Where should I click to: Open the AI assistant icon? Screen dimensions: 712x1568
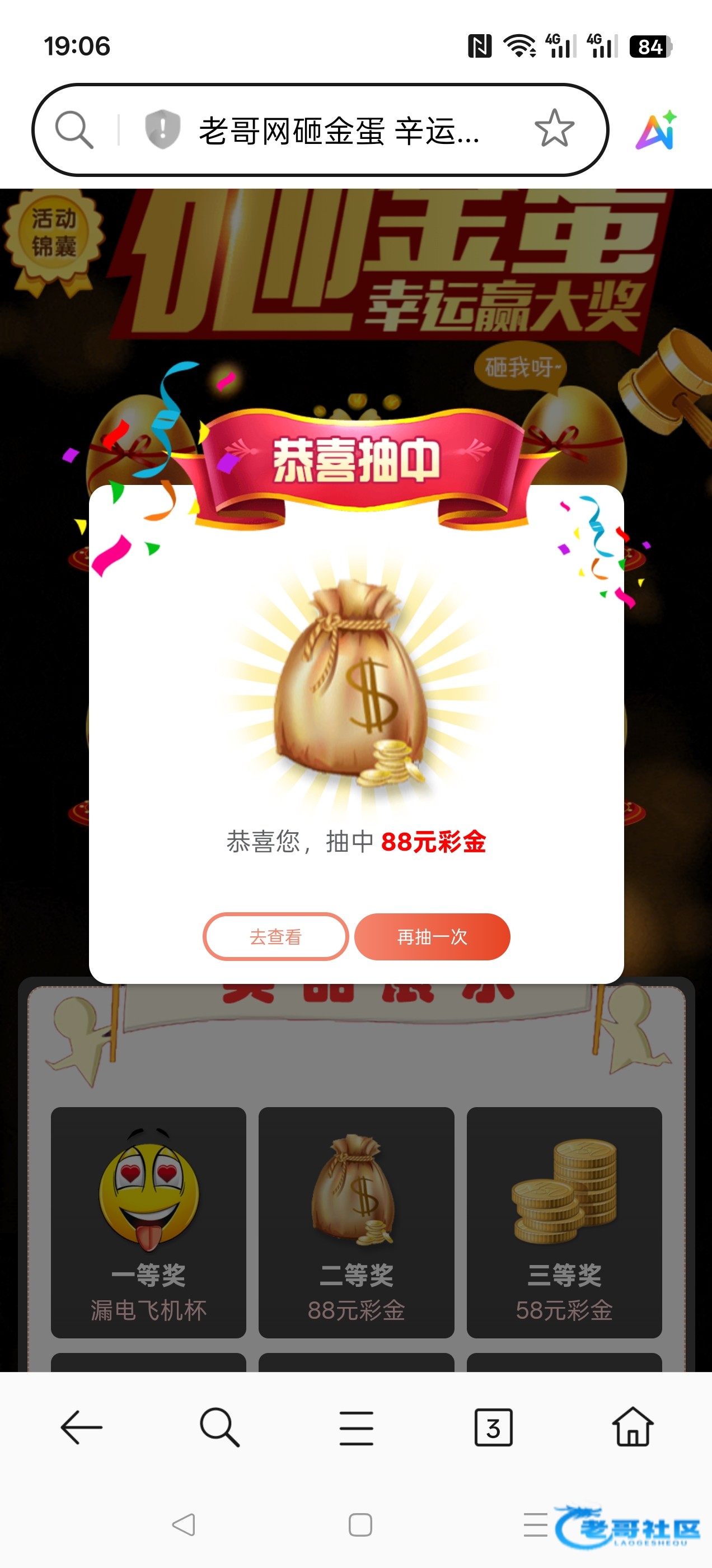pyautogui.click(x=656, y=130)
